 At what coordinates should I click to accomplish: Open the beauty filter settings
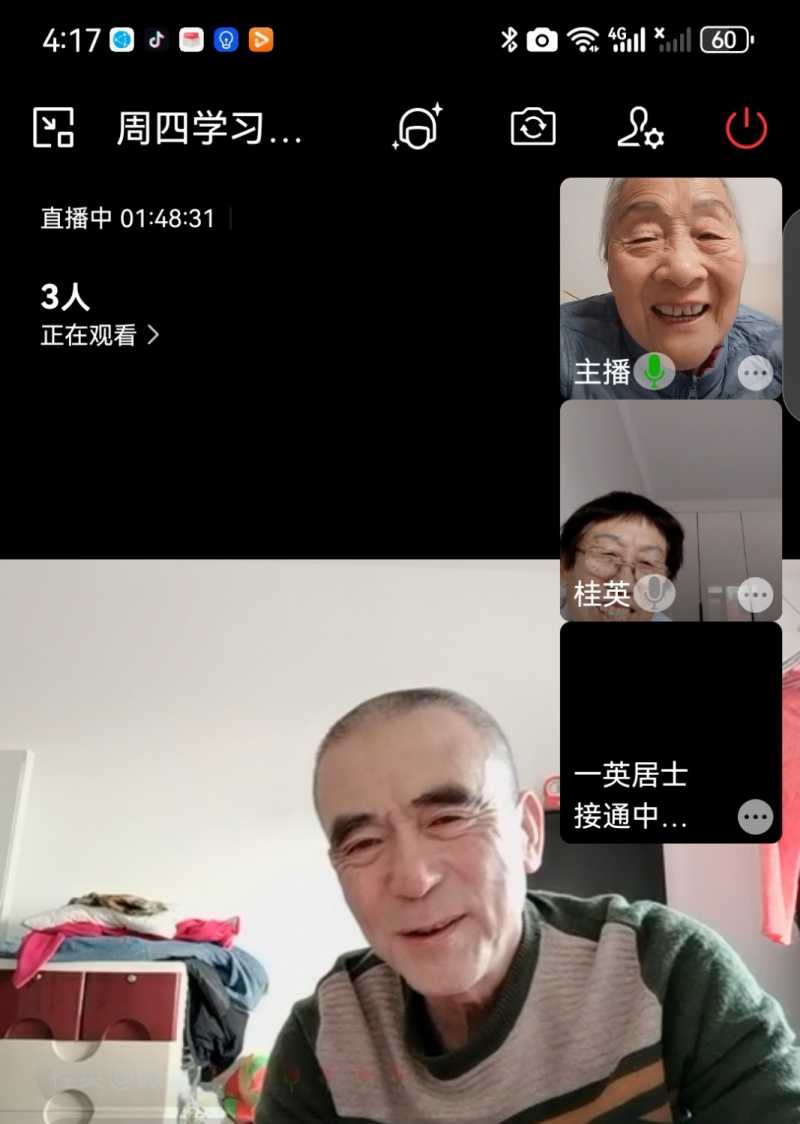click(419, 127)
